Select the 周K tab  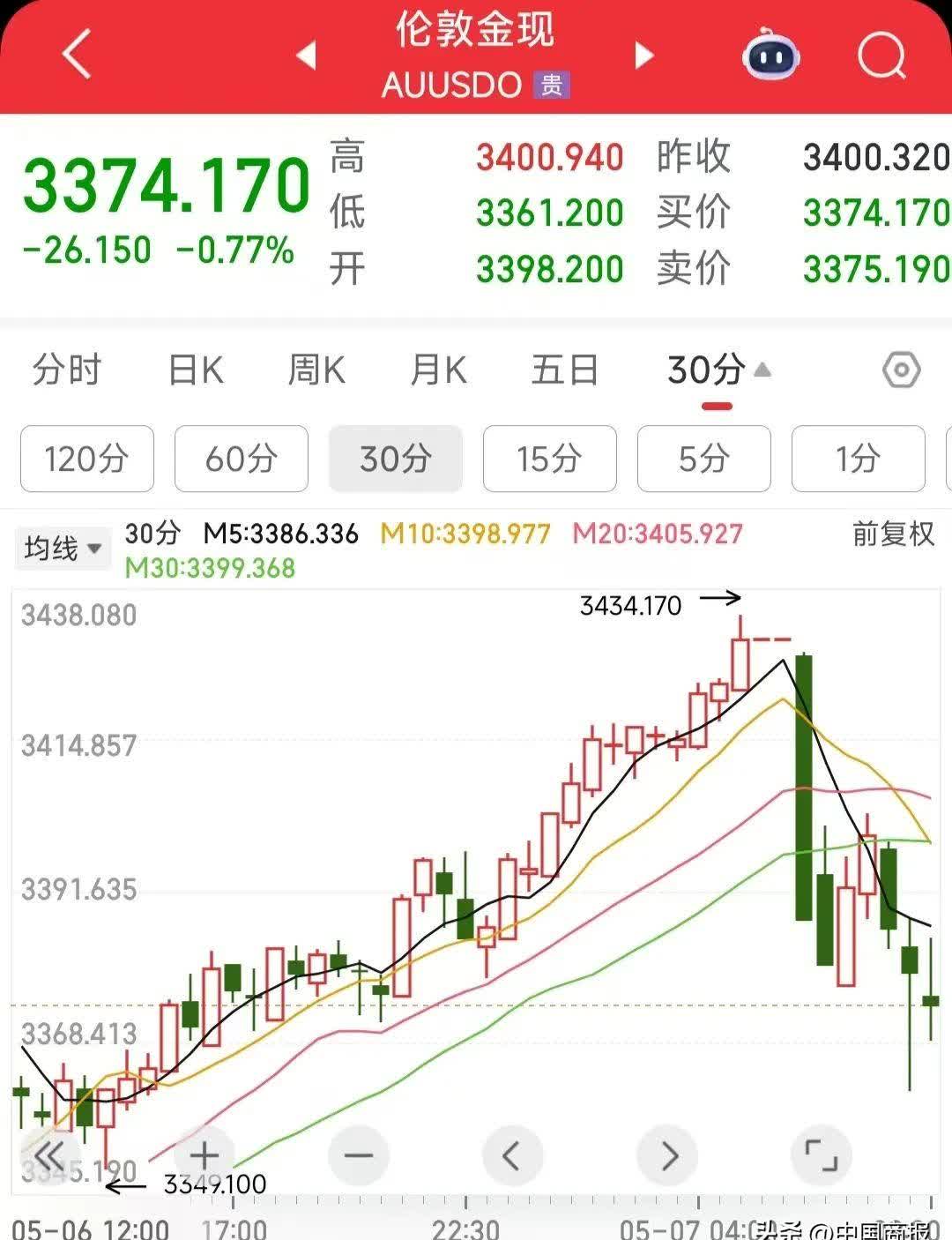coord(316,370)
